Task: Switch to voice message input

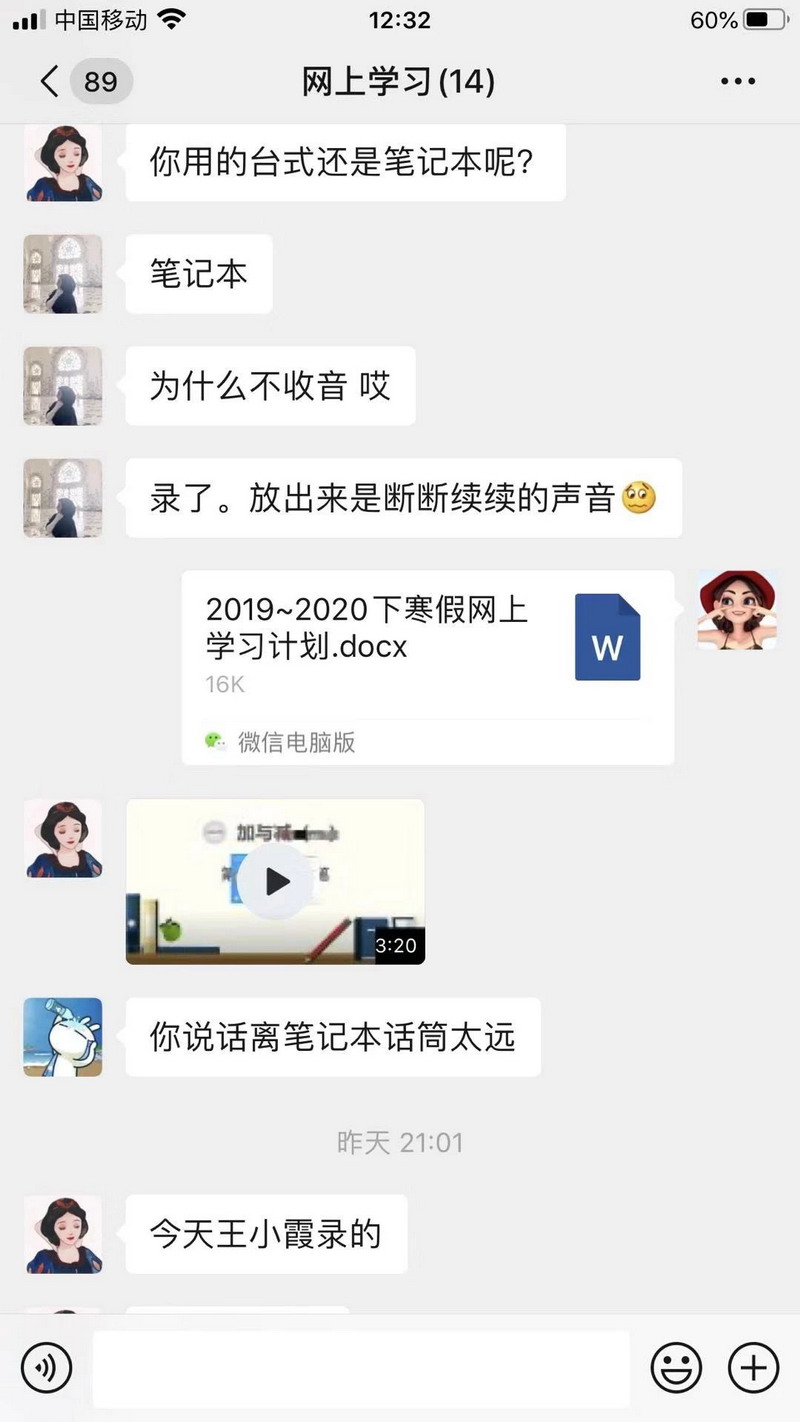Action: point(46,1367)
